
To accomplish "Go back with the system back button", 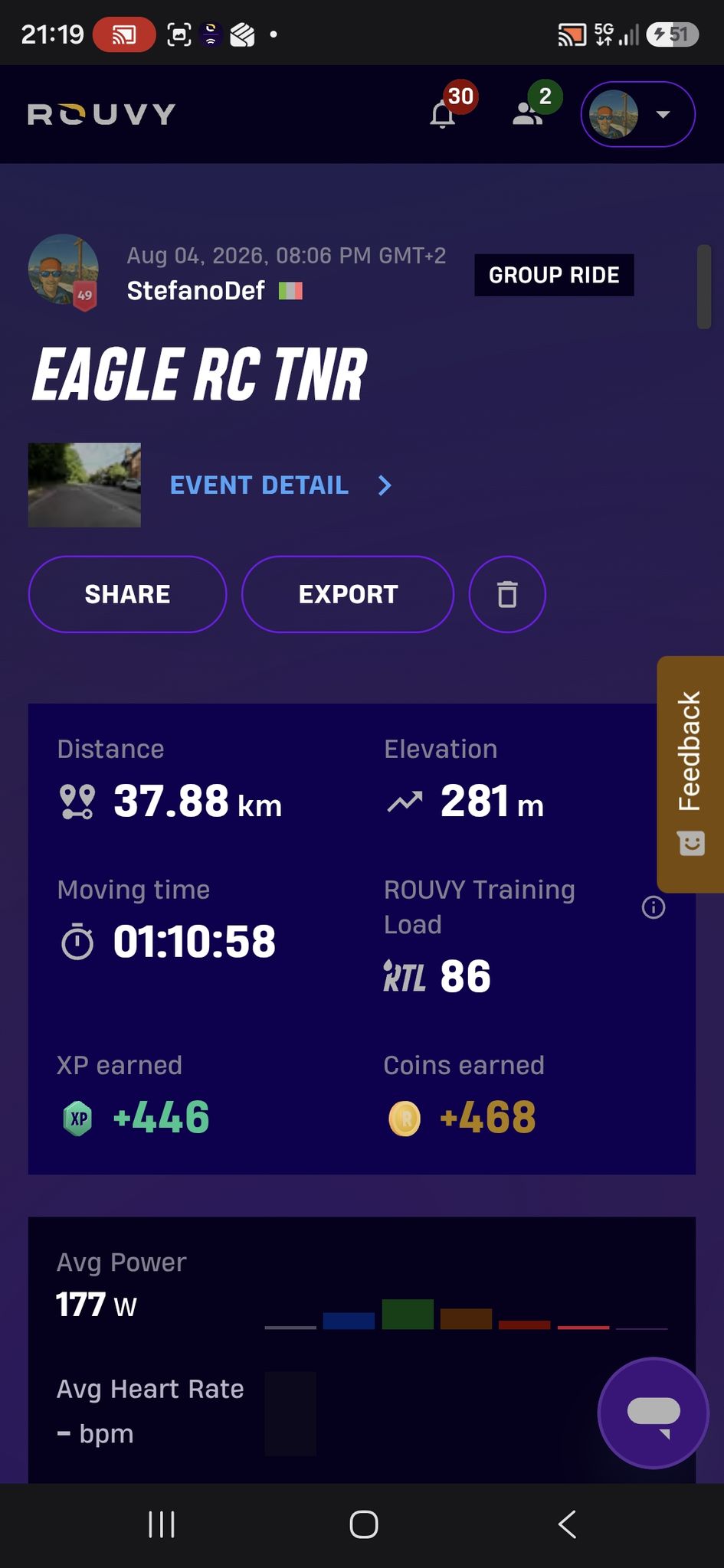I will 567,1524.
